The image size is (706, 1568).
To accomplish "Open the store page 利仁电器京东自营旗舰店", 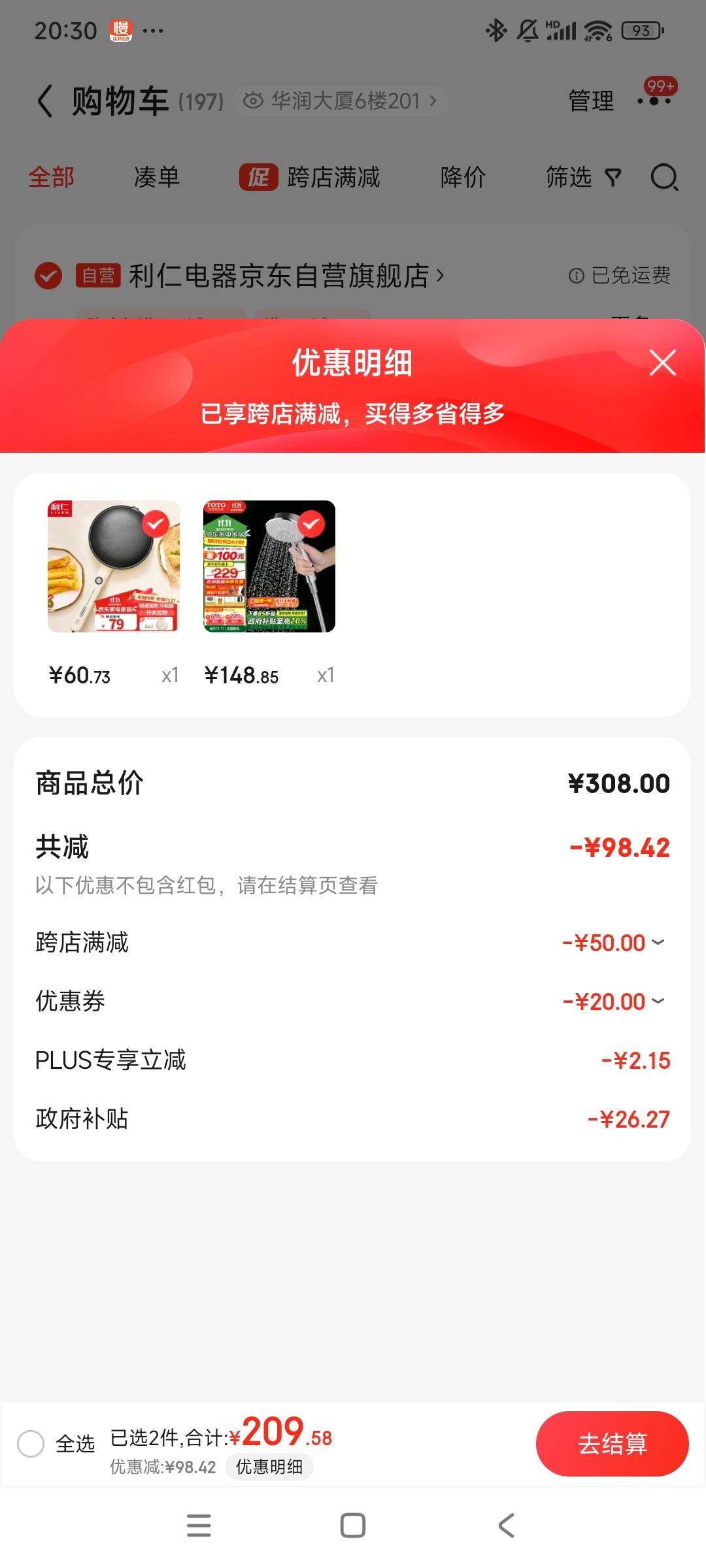I will tap(281, 276).
